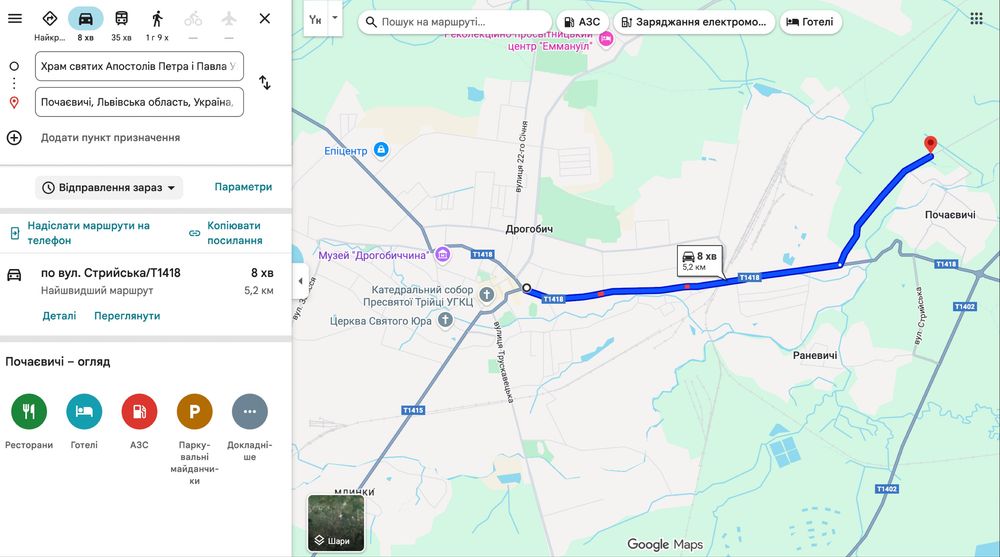Open the Шари map layers switcher
The image size is (1000, 557).
tap(336, 523)
